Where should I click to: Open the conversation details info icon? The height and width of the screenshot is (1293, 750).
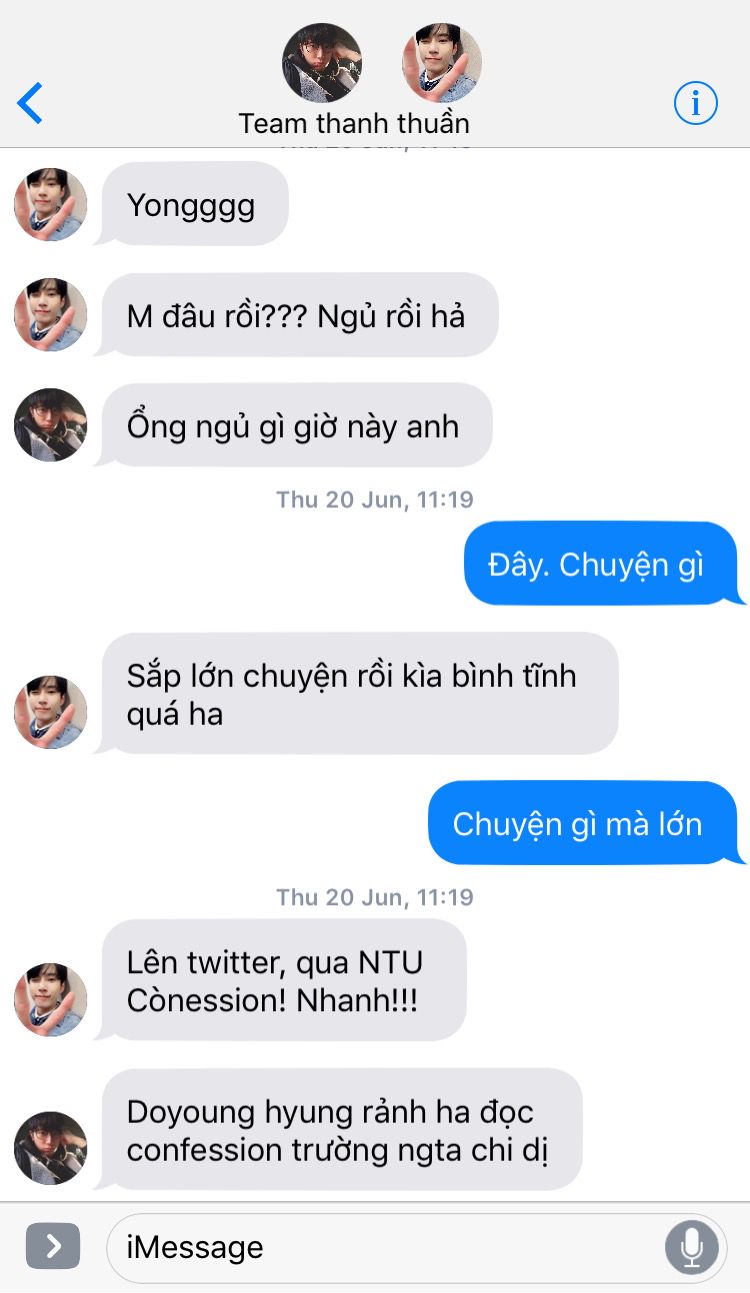point(695,103)
